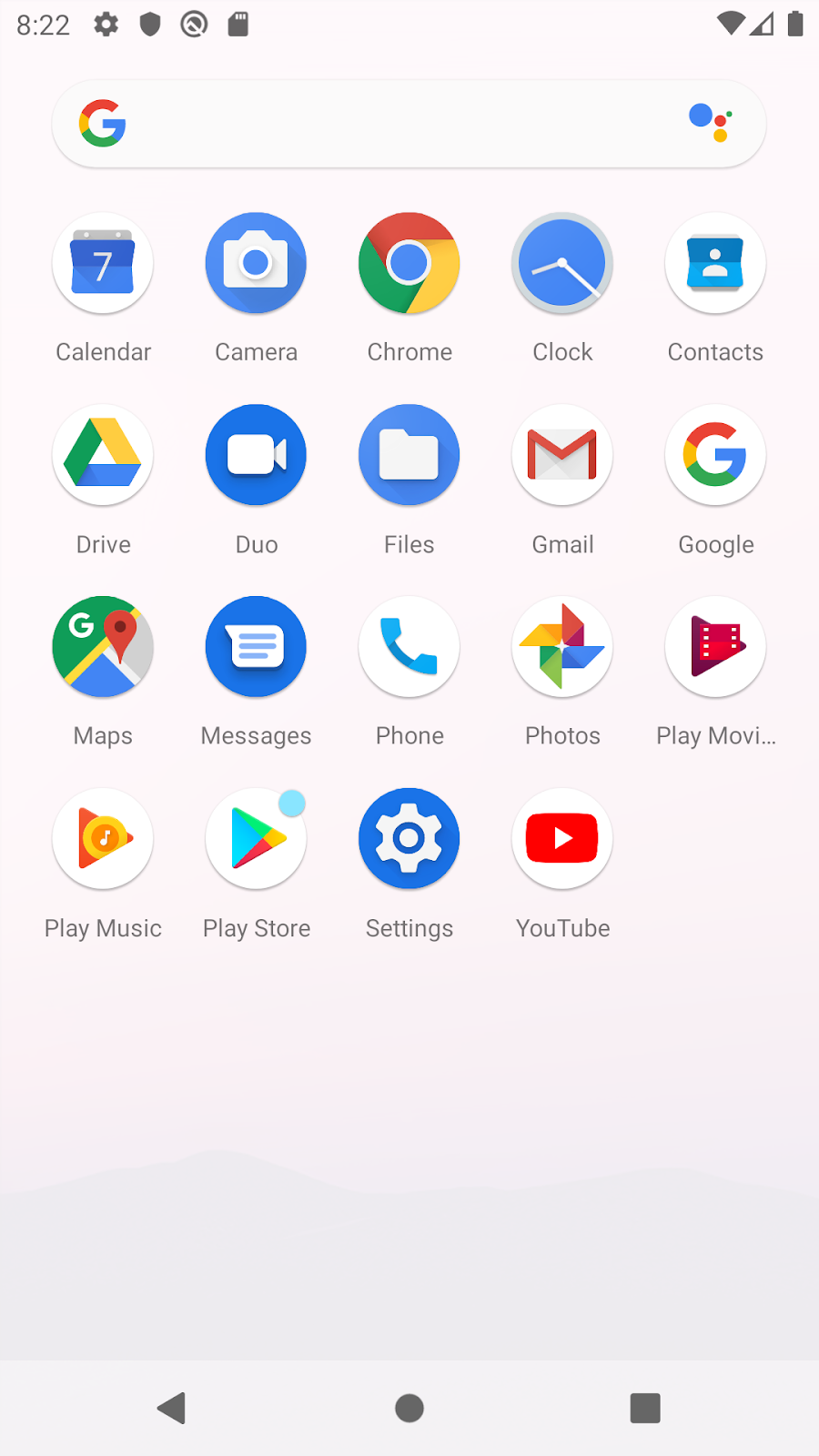Open Gmail
Viewport: 819px width, 1456px height.
561,455
